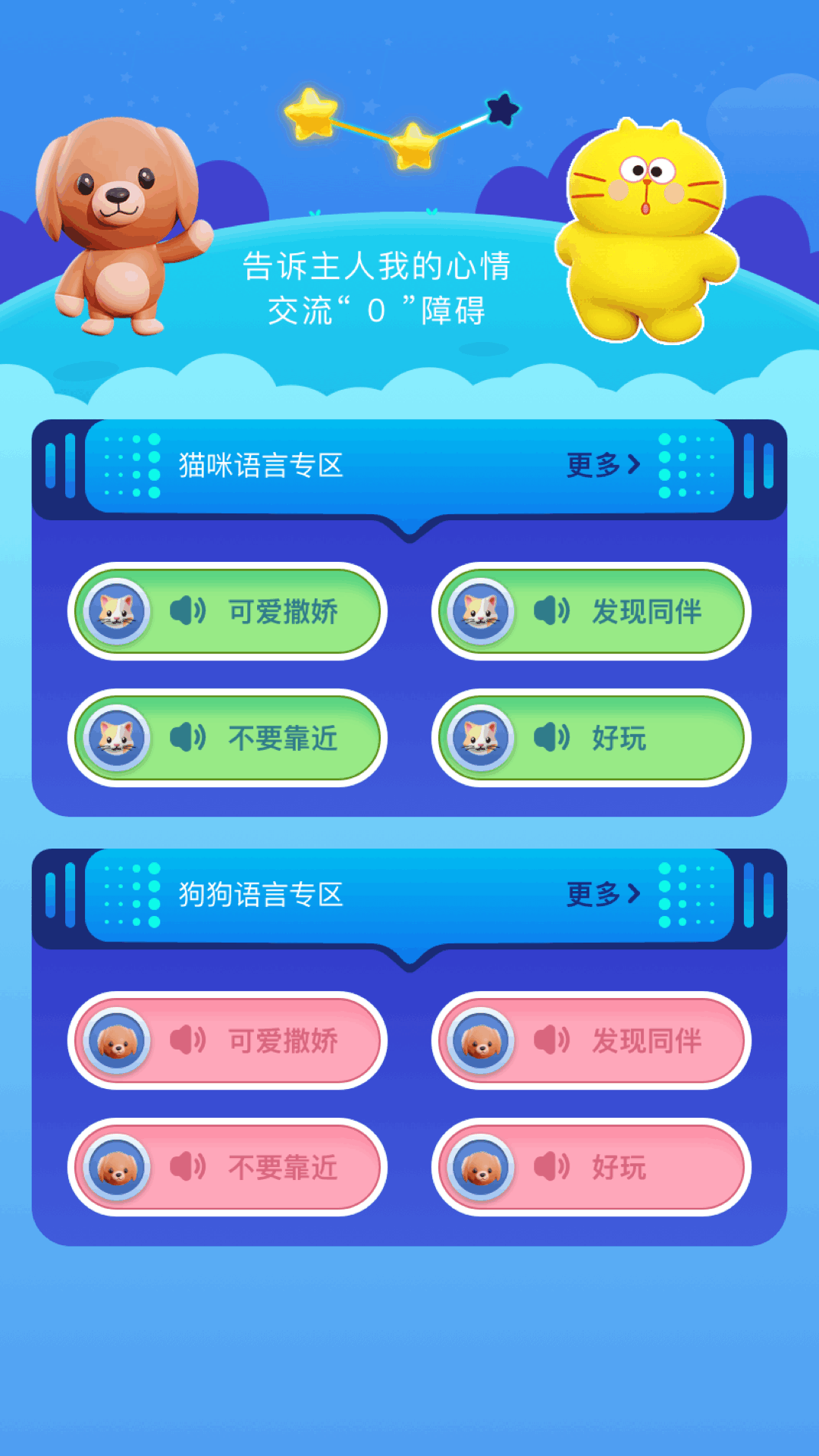Click the speaker icon on dog's 可爱撒娇 button
Viewport: 819px width, 1456px height.
pyautogui.click(x=189, y=1040)
